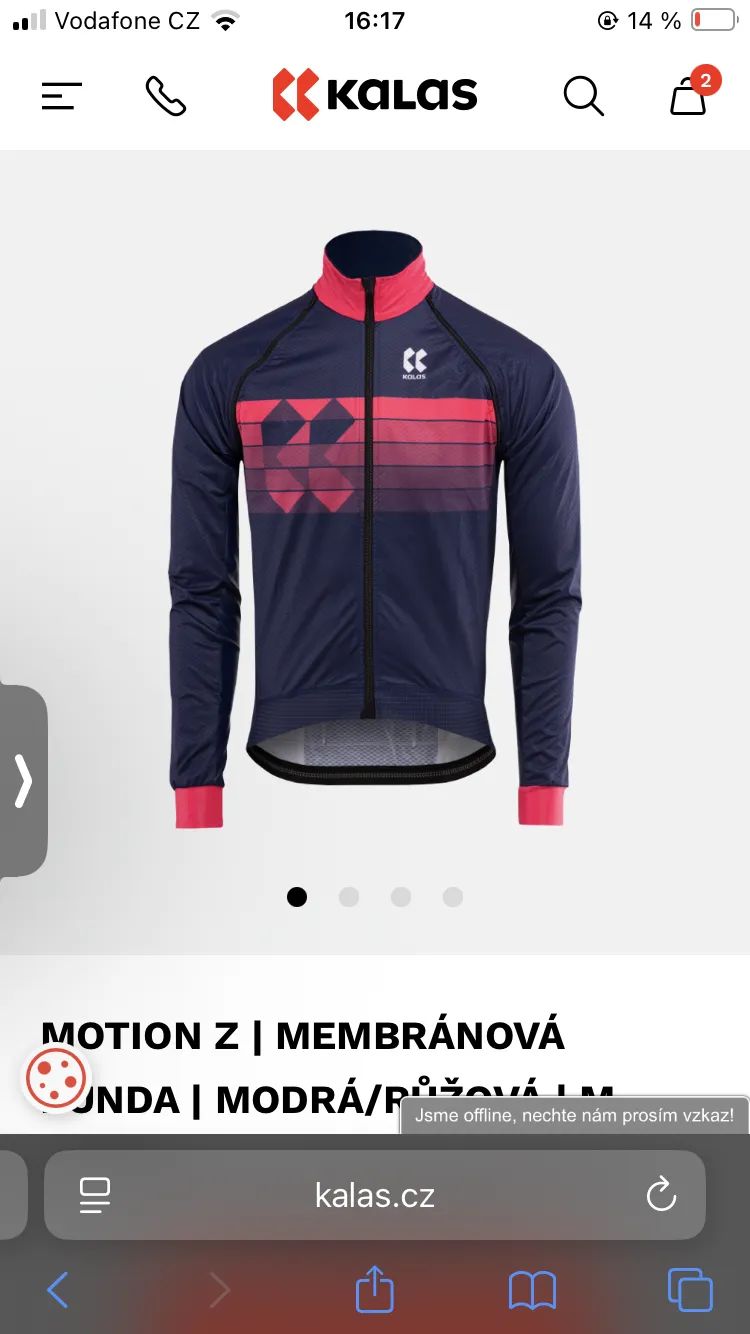Open the site search

[583, 96]
